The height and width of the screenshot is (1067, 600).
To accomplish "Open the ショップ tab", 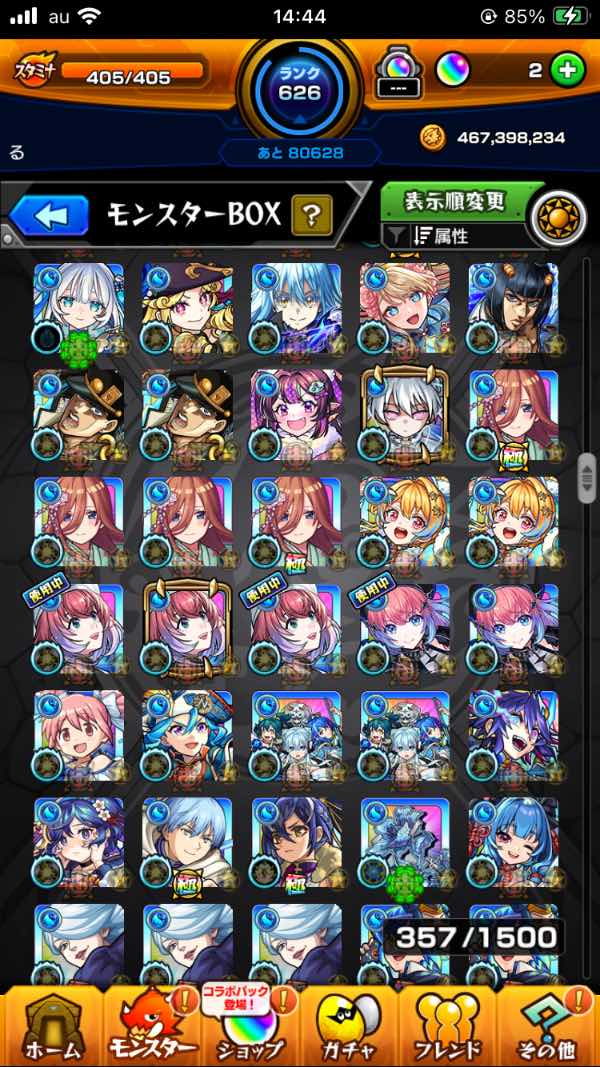I will point(250,1025).
